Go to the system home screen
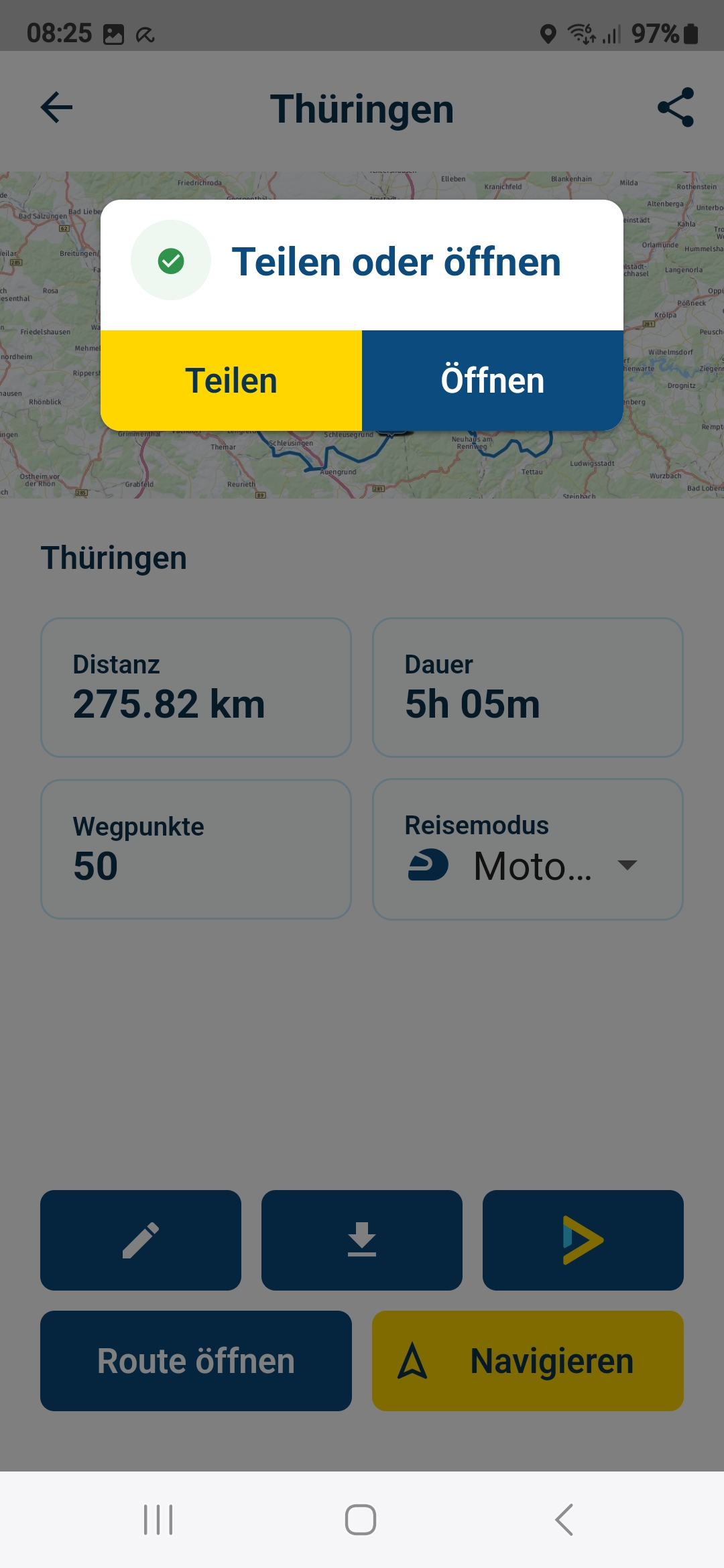724x1568 pixels. 361,1520
